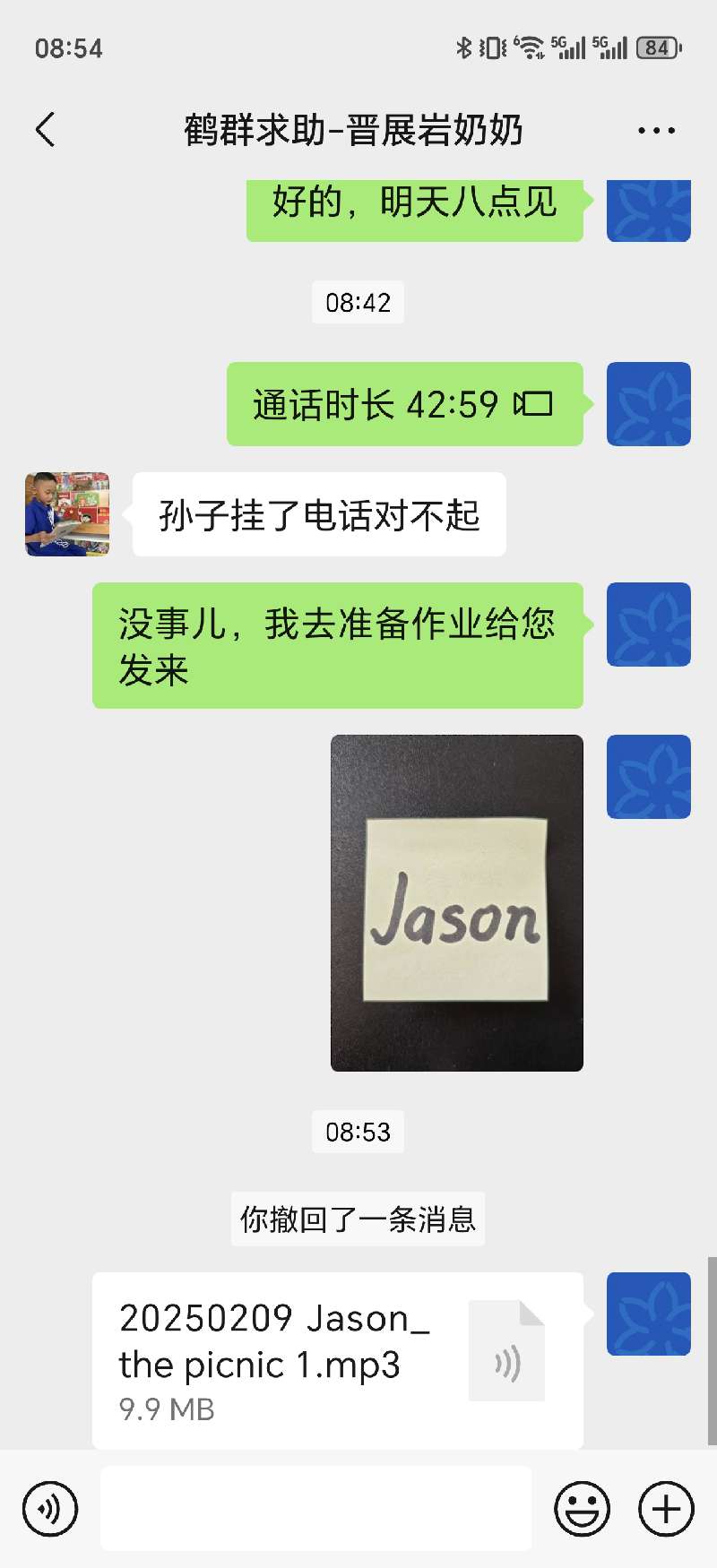717x1568 pixels.
Task: View the contact's profile photo avatar
Action: coord(67,514)
